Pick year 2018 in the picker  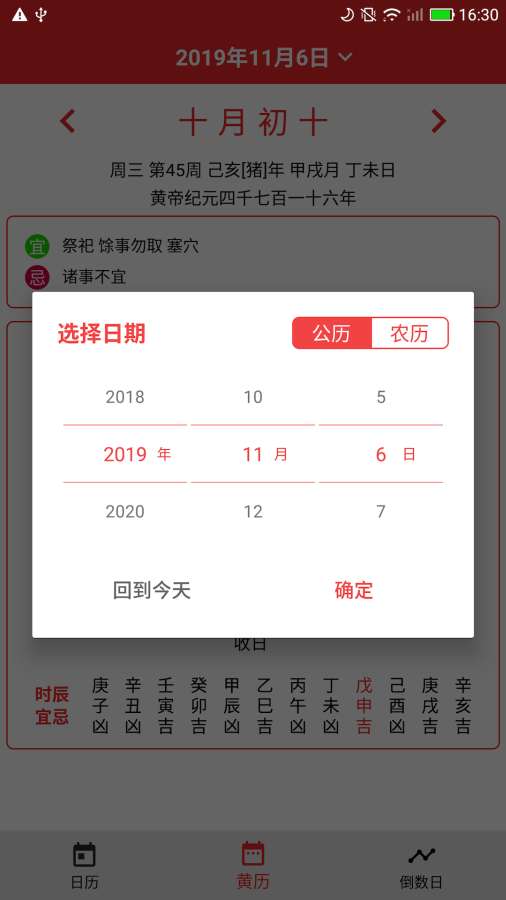point(125,397)
